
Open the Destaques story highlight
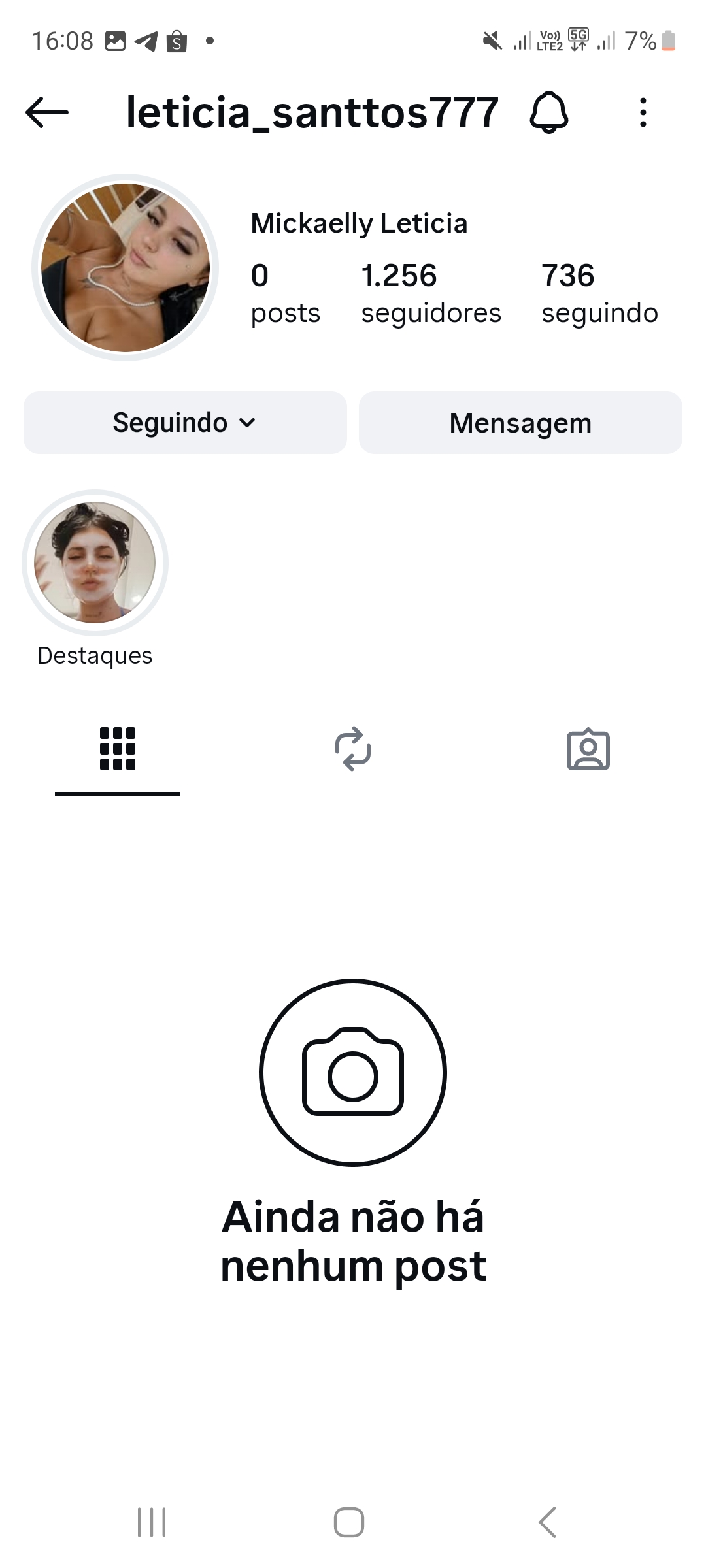[x=95, y=563]
